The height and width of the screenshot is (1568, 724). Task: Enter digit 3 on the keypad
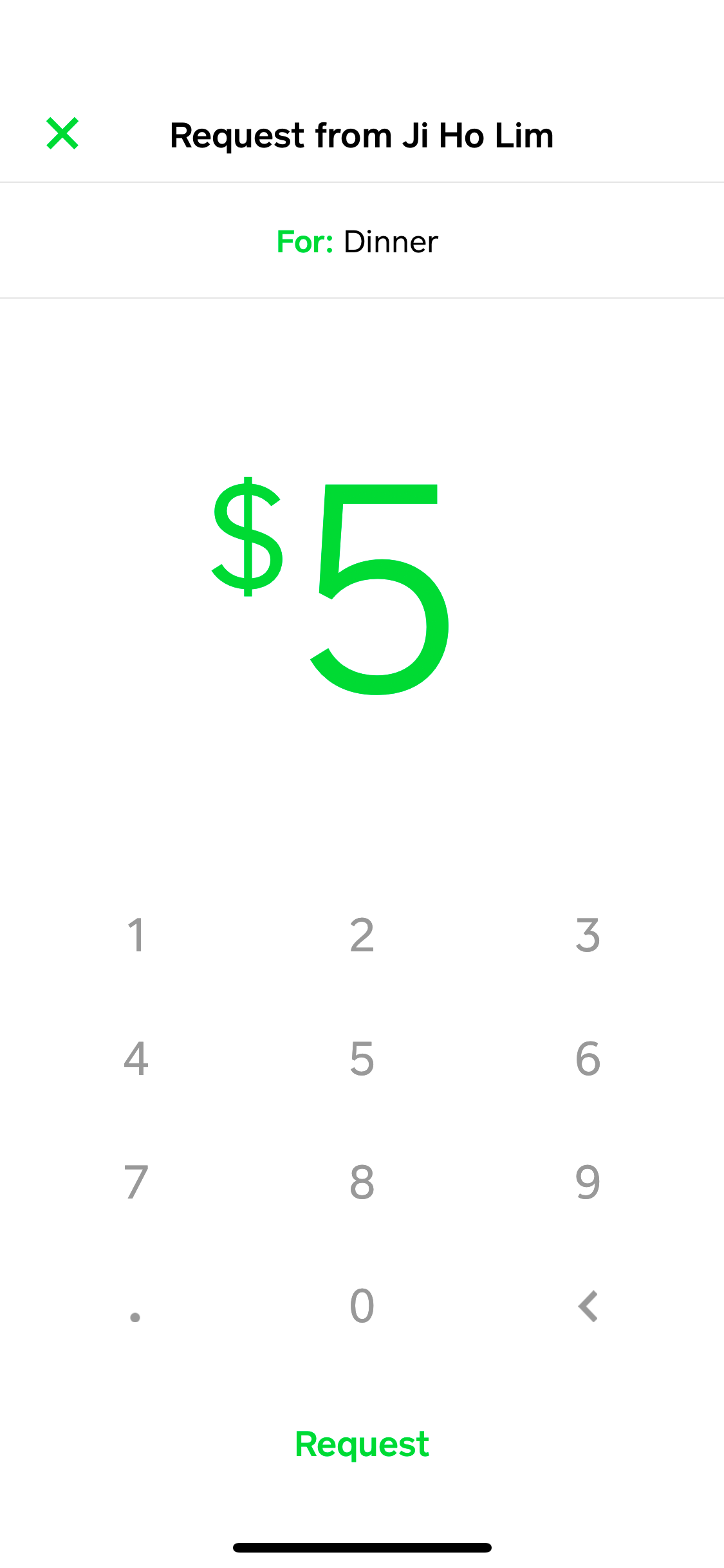click(588, 935)
